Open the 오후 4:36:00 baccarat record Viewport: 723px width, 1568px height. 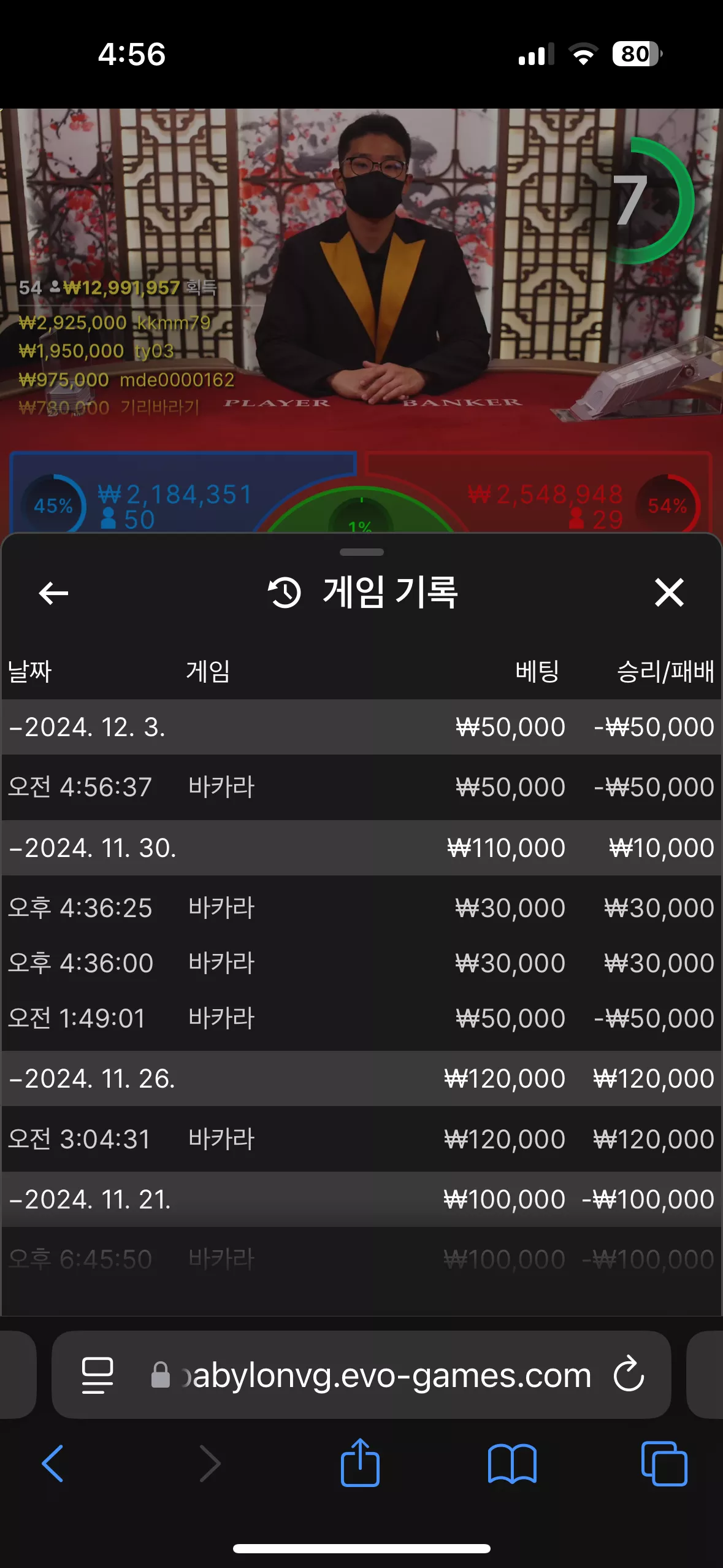coord(361,963)
